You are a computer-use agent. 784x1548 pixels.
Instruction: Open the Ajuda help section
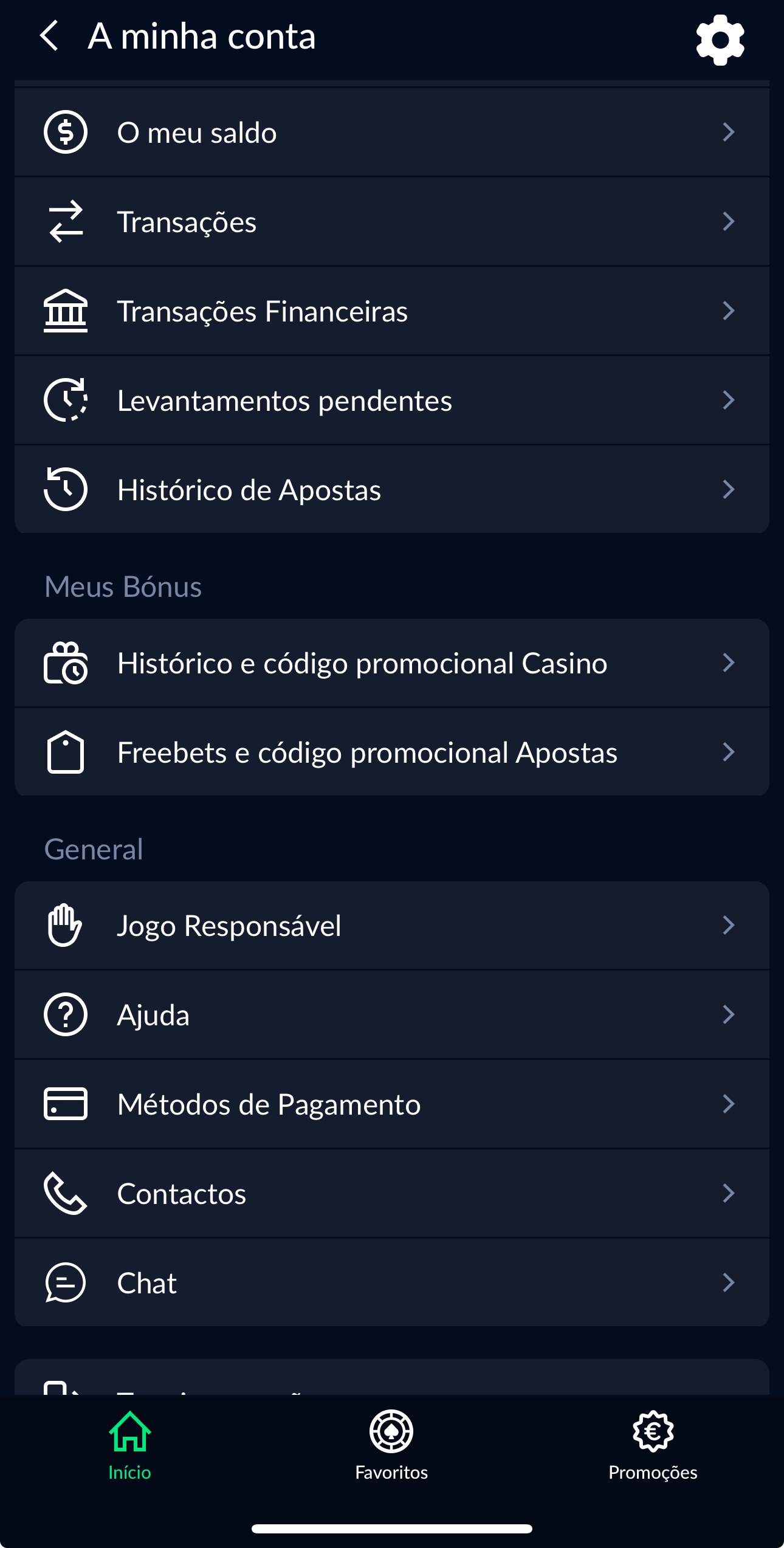[x=392, y=1015]
